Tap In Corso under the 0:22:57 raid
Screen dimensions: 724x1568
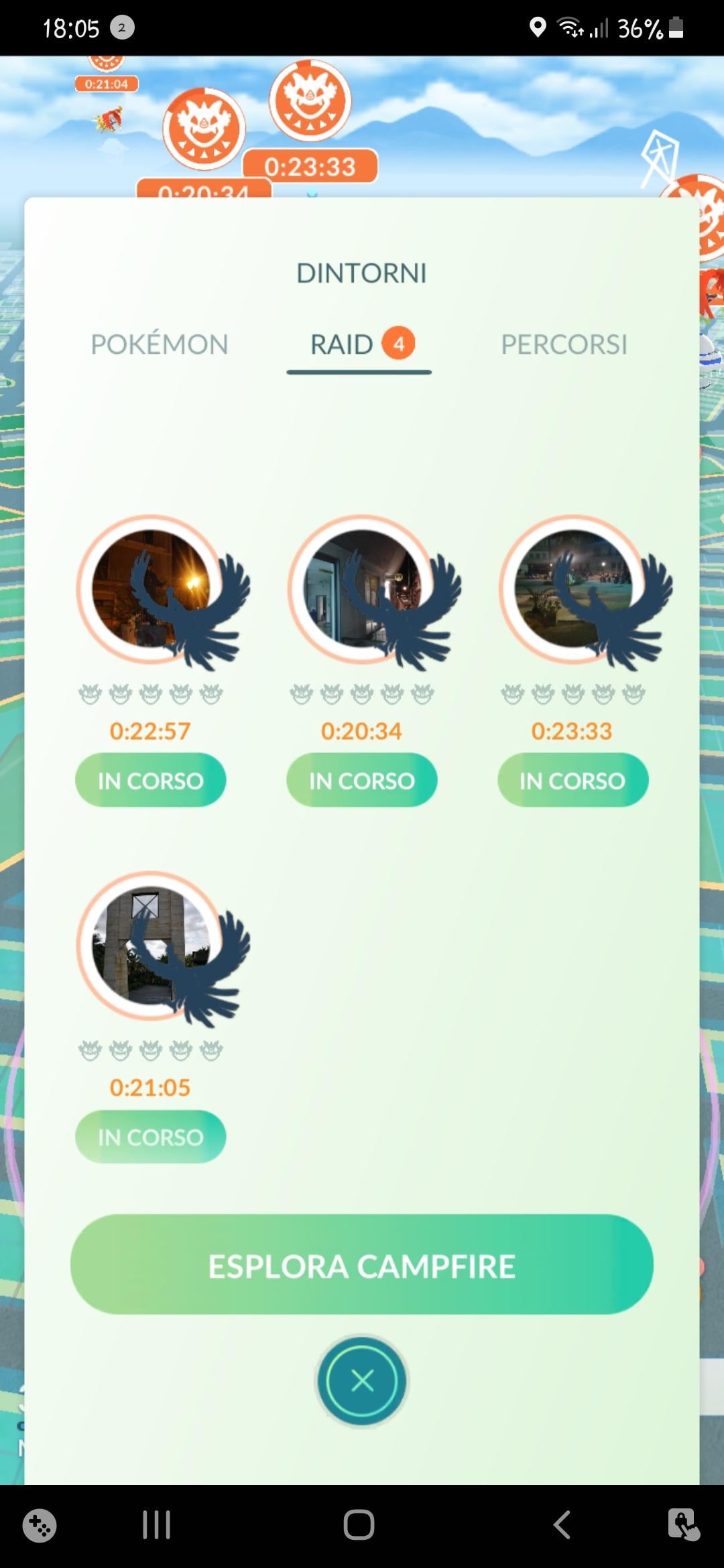click(x=150, y=780)
